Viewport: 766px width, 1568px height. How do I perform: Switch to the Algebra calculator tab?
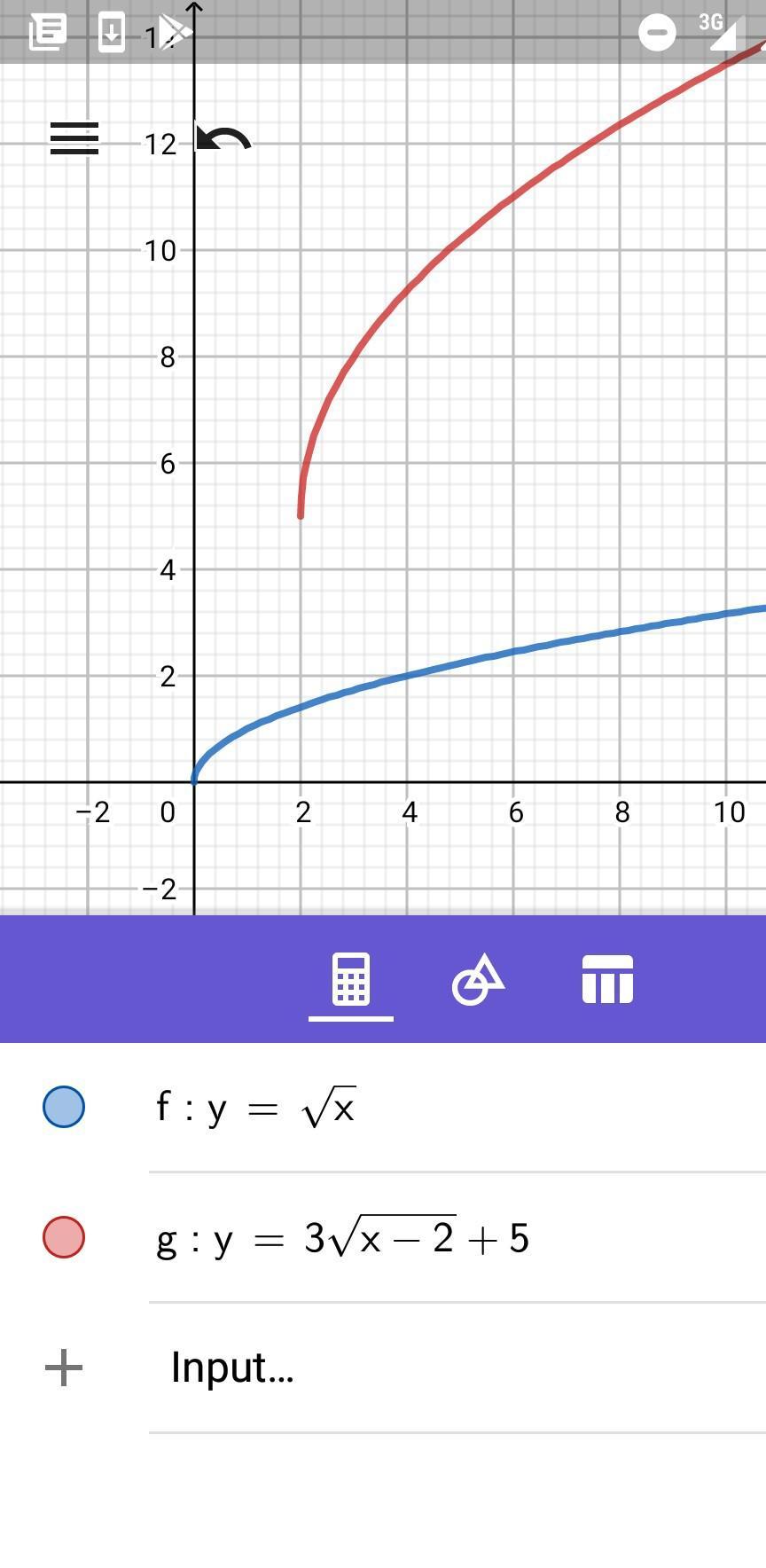click(x=351, y=980)
